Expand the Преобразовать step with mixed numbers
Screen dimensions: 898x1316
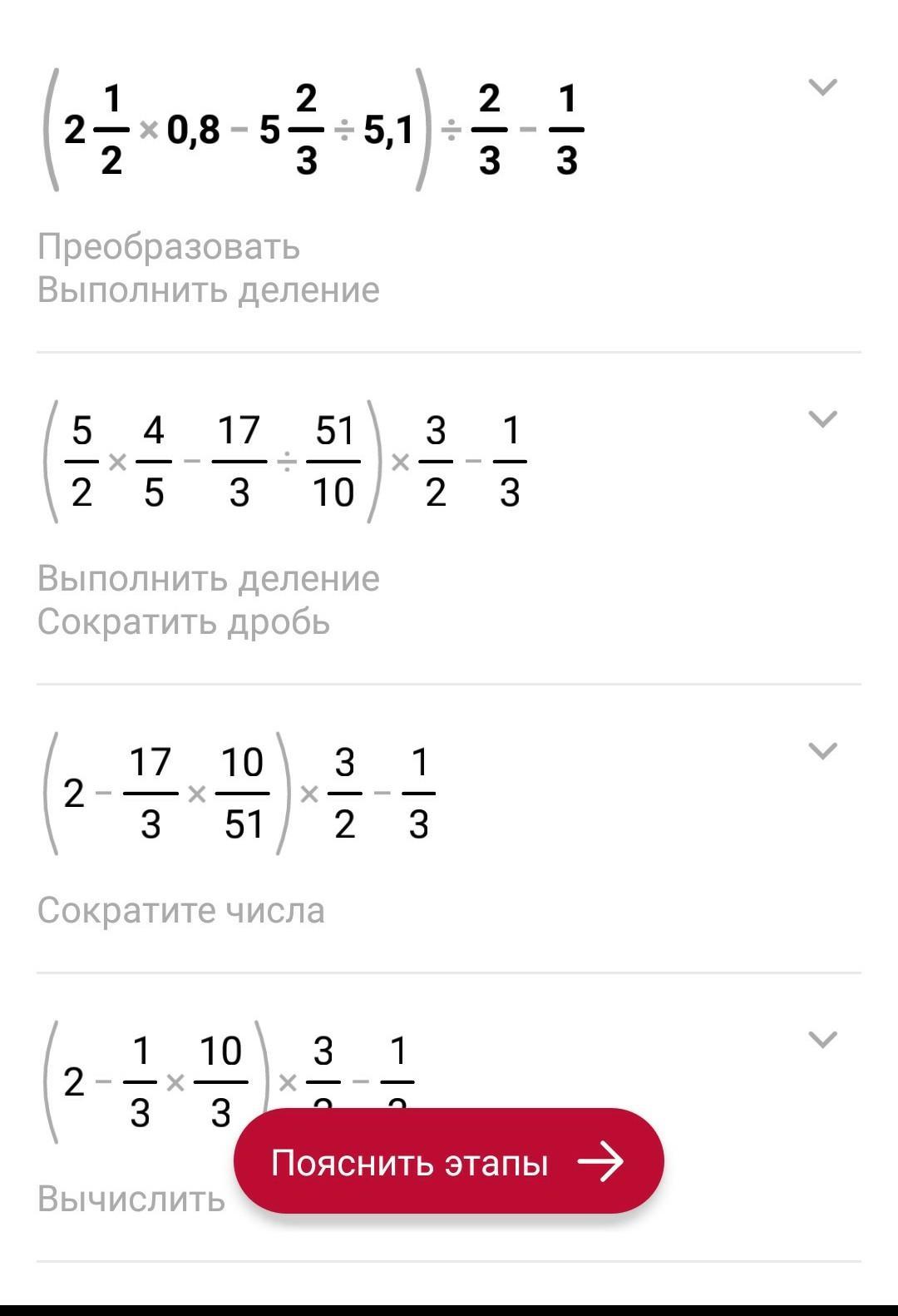point(822,87)
